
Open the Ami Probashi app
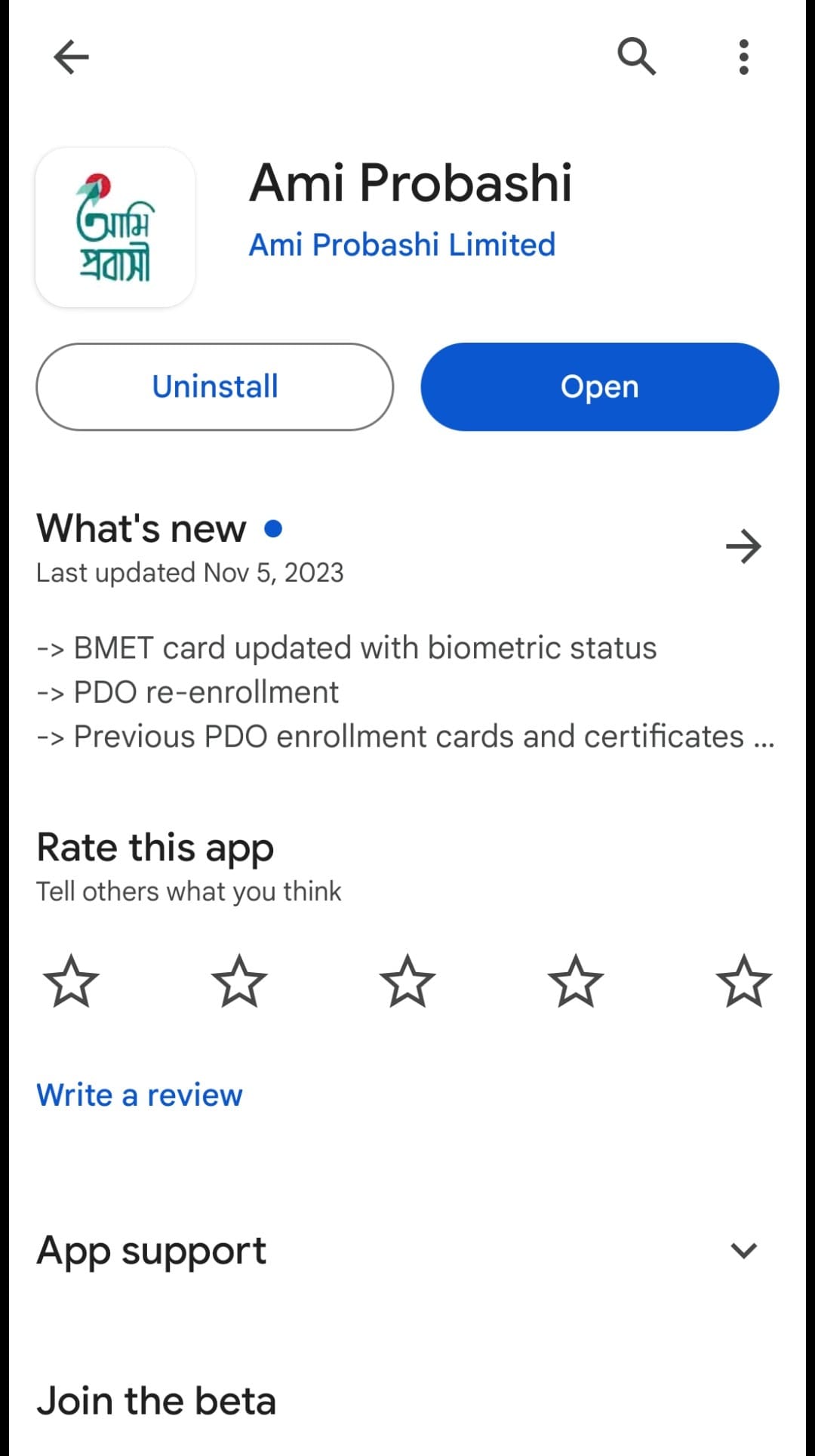[x=598, y=386]
